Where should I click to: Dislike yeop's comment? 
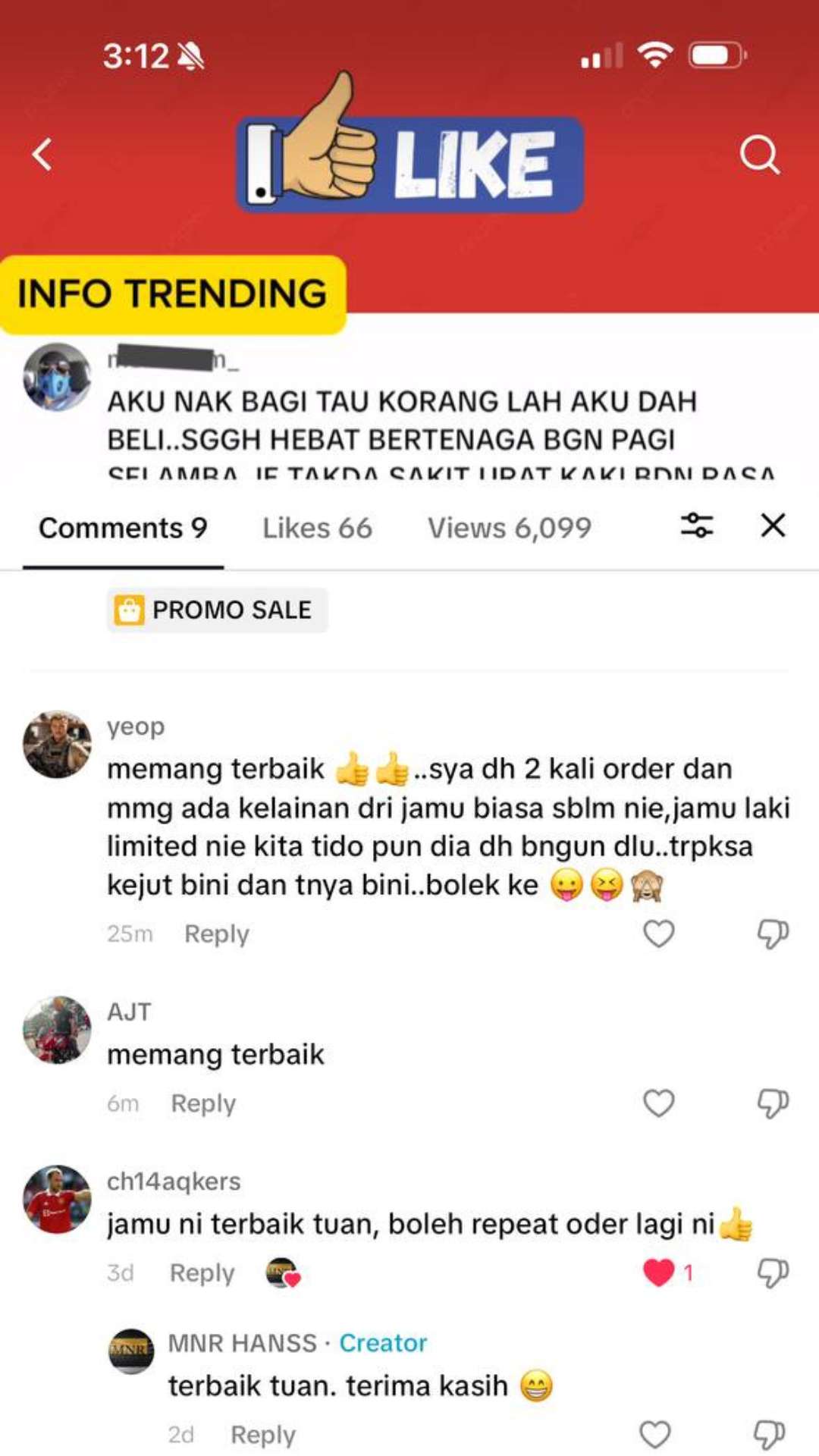pyautogui.click(x=773, y=934)
